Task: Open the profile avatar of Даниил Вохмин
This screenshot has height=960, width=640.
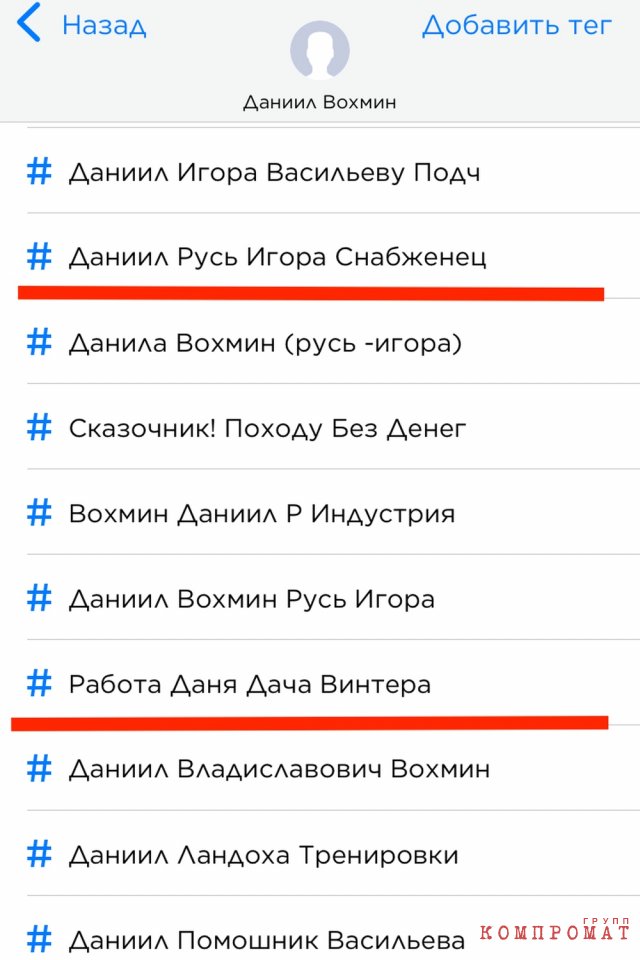Action: (319, 50)
